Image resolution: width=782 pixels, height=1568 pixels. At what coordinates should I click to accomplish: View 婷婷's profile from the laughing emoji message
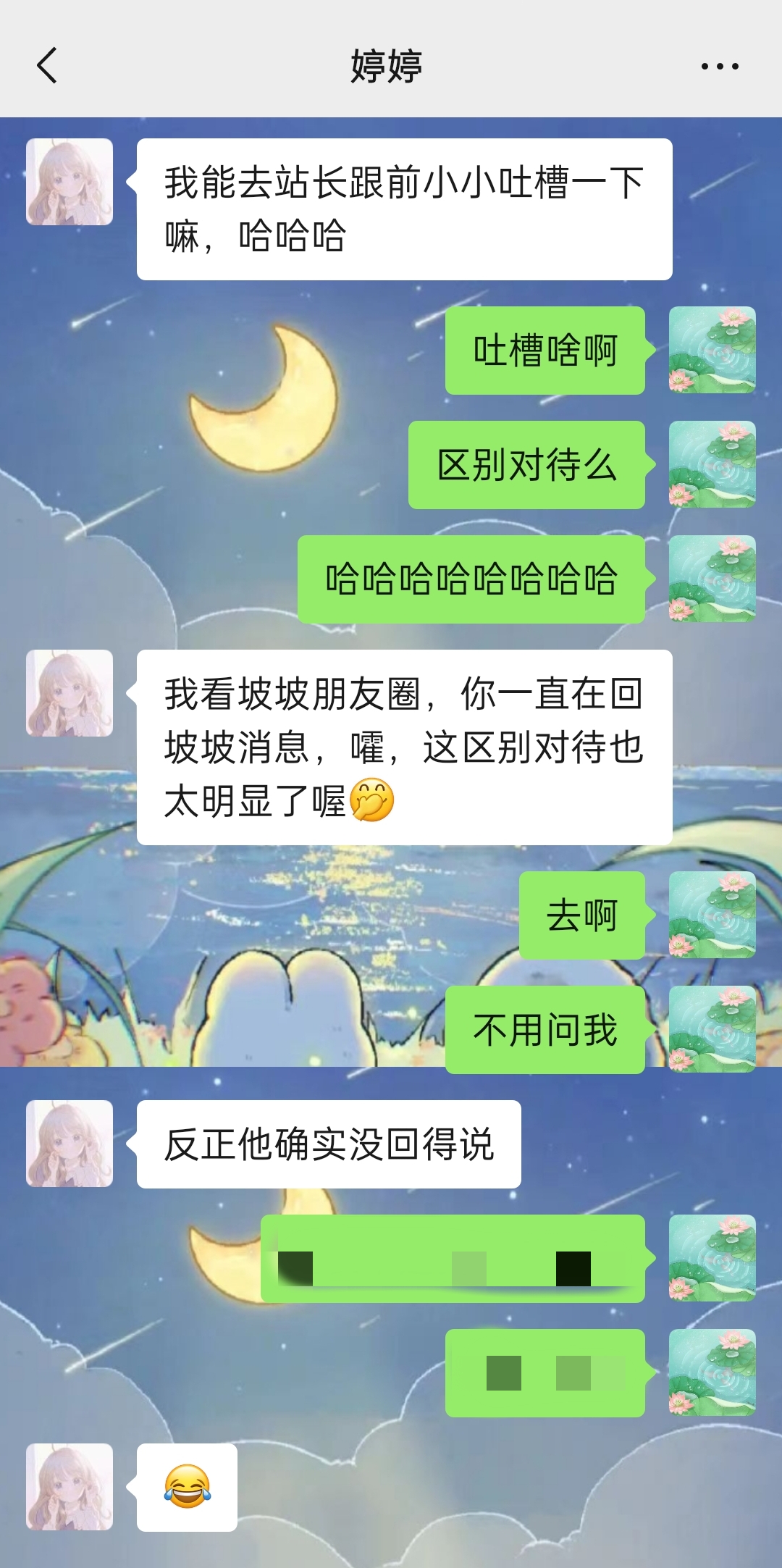tap(70, 1487)
